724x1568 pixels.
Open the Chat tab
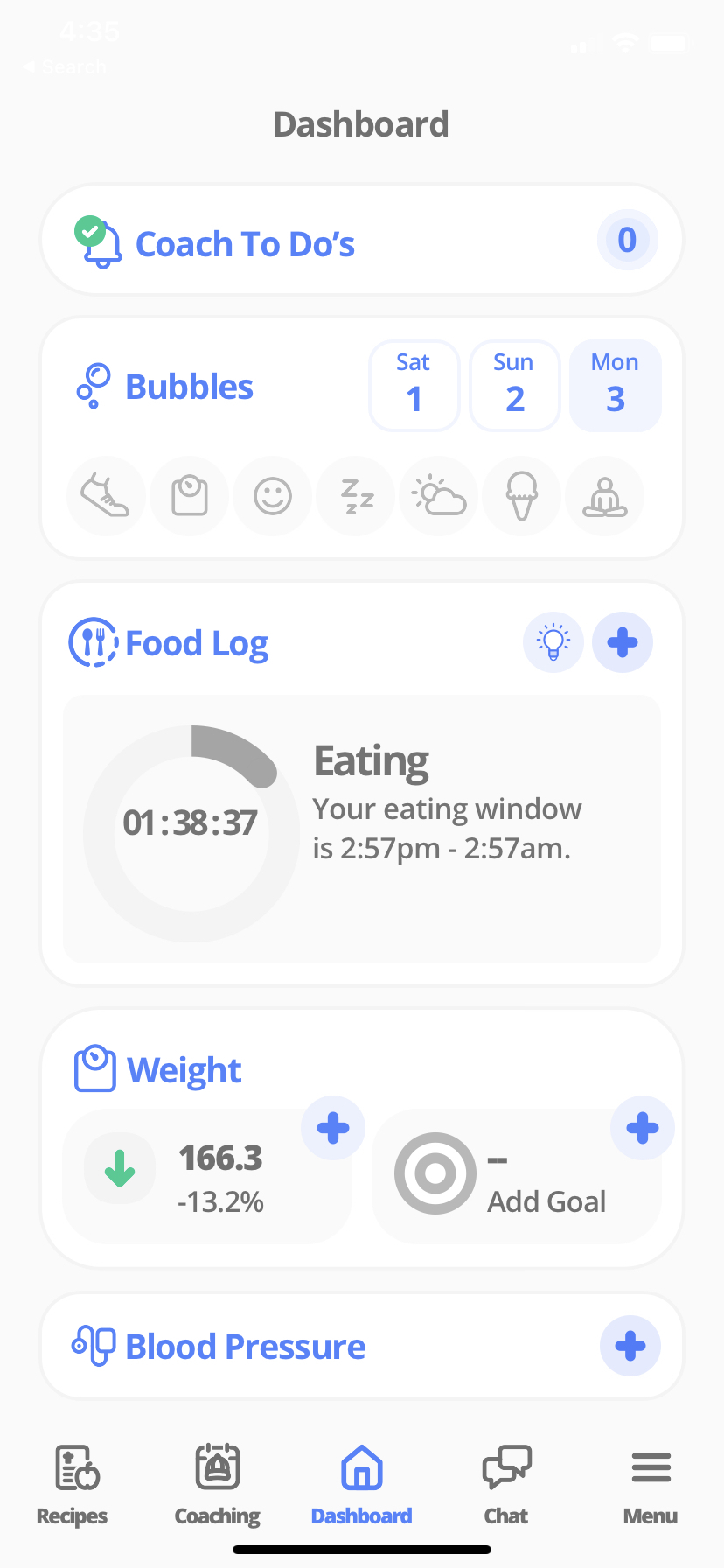506,1485
